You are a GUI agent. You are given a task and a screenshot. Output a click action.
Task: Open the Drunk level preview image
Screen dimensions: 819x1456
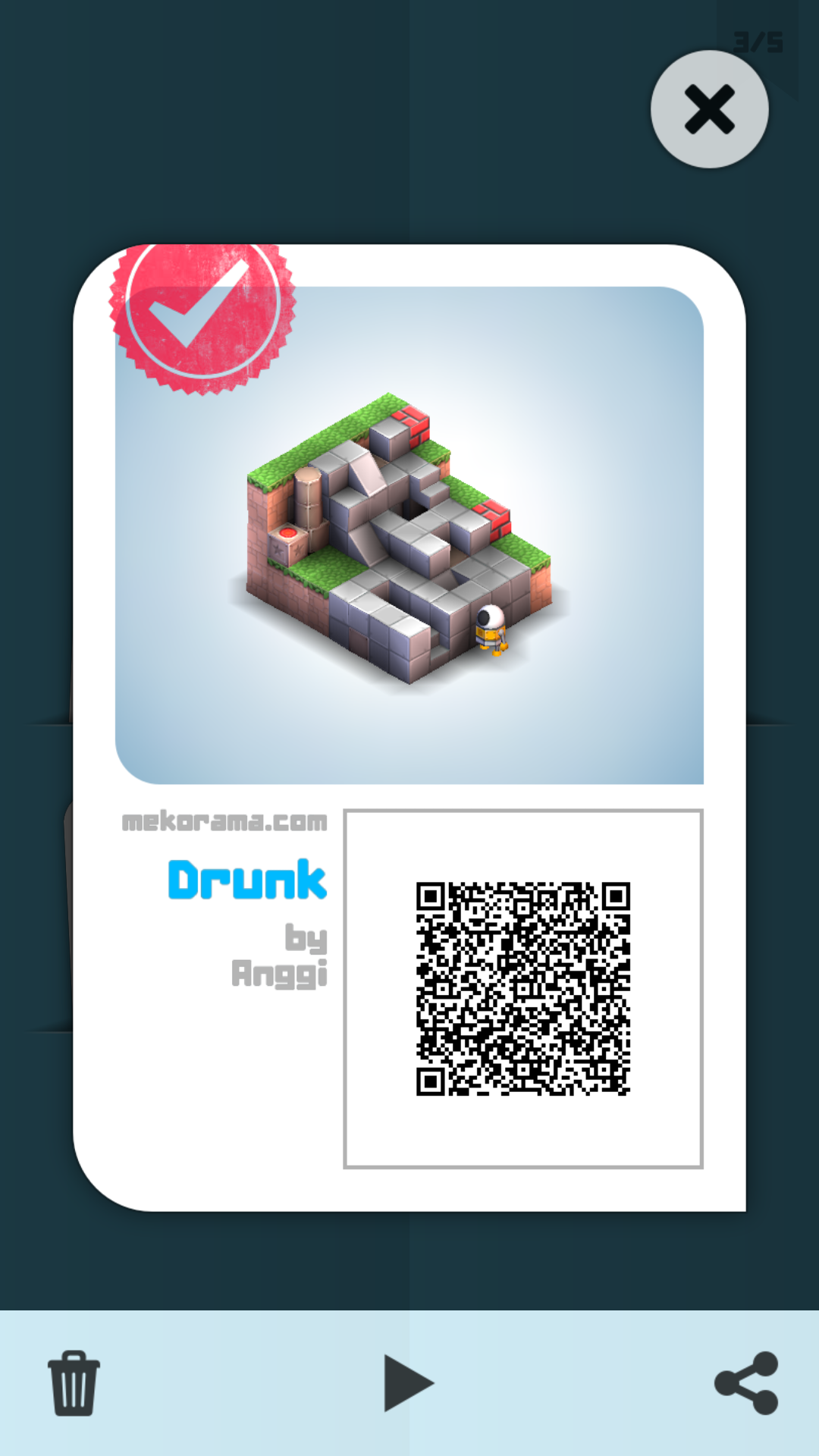[x=409, y=535]
